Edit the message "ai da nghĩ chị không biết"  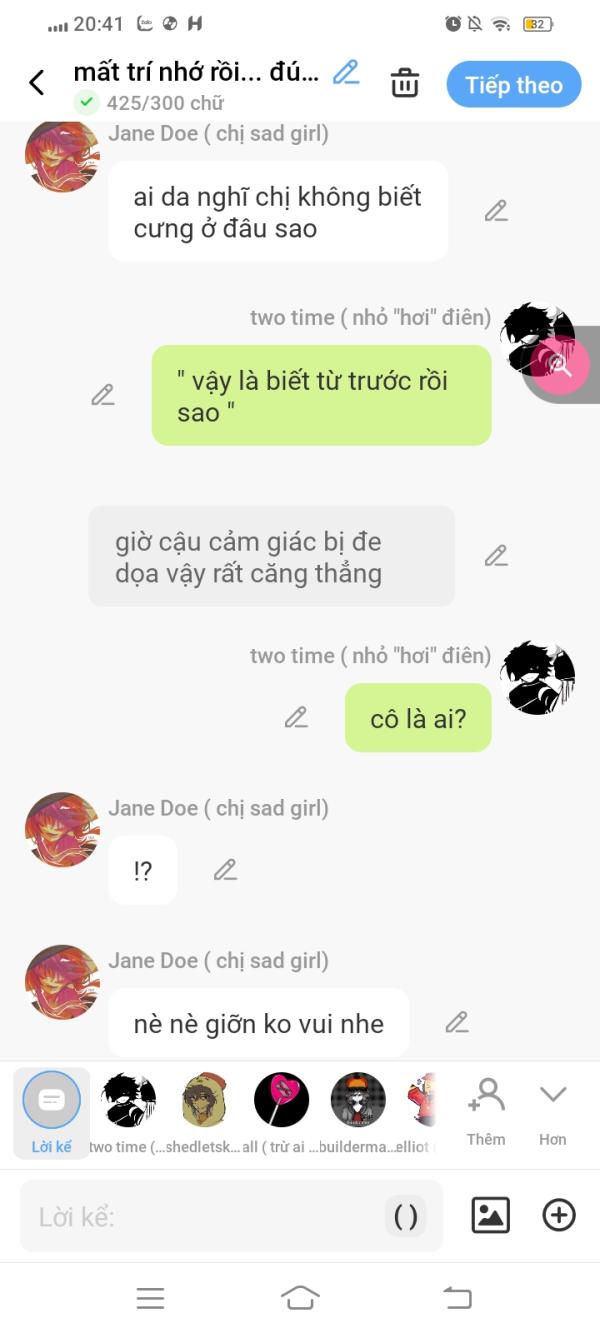coord(496,211)
